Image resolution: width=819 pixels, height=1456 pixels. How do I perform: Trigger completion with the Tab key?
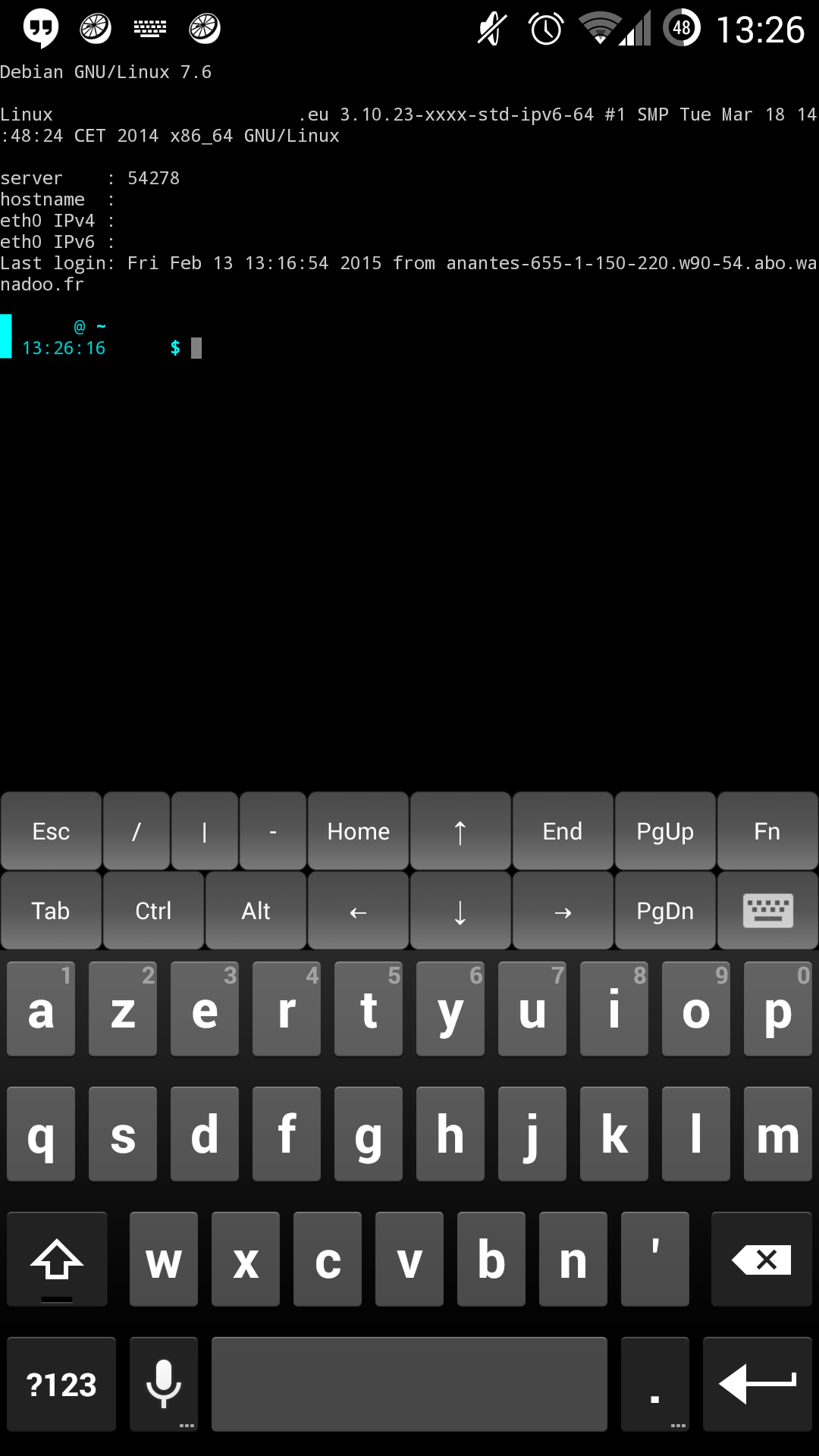(51, 911)
